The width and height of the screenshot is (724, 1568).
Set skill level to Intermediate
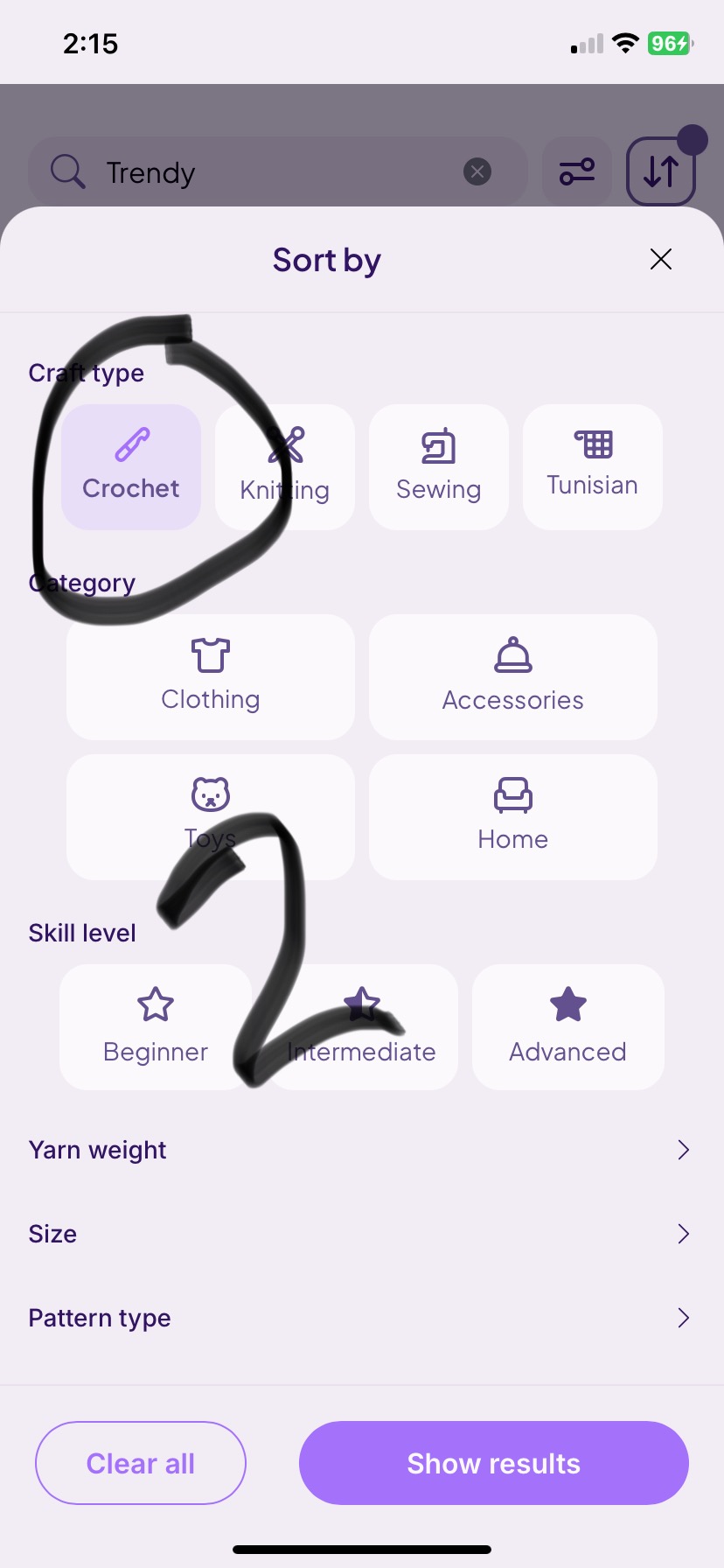coord(362,1027)
